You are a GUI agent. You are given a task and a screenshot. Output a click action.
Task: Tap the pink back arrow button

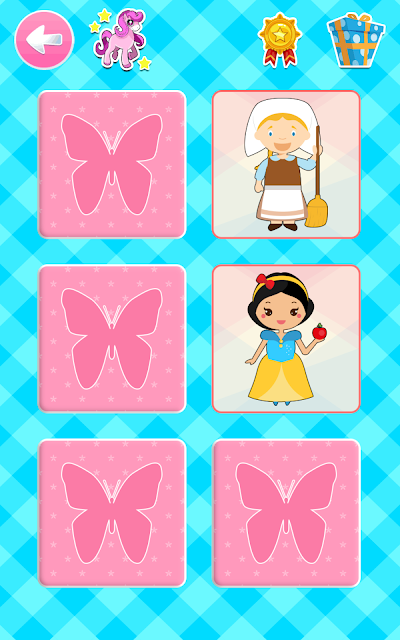pos(44,40)
